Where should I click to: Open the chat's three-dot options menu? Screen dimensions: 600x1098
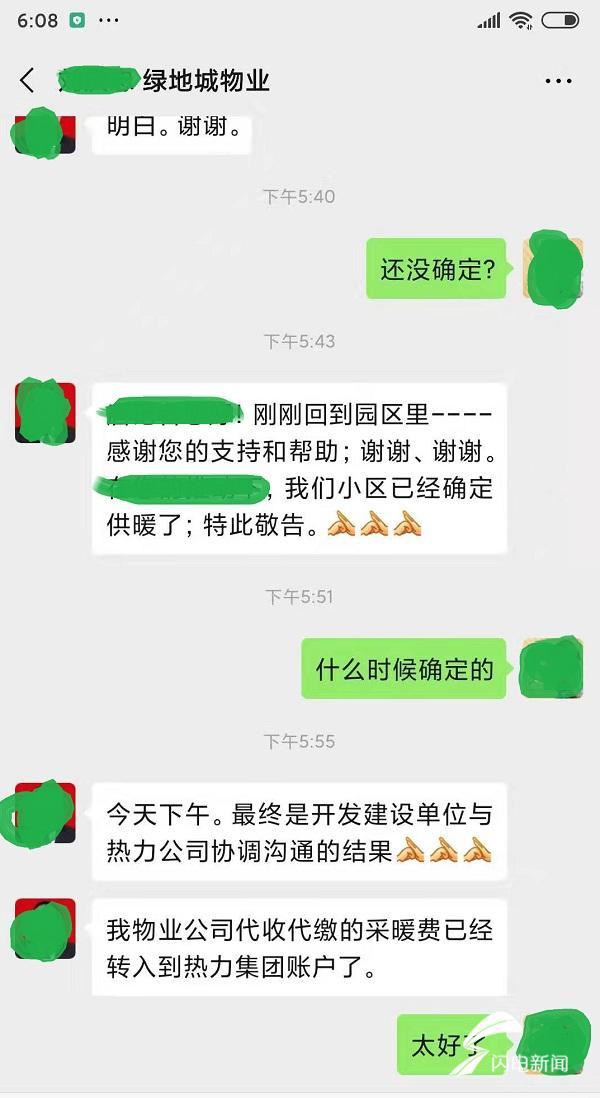[558, 81]
